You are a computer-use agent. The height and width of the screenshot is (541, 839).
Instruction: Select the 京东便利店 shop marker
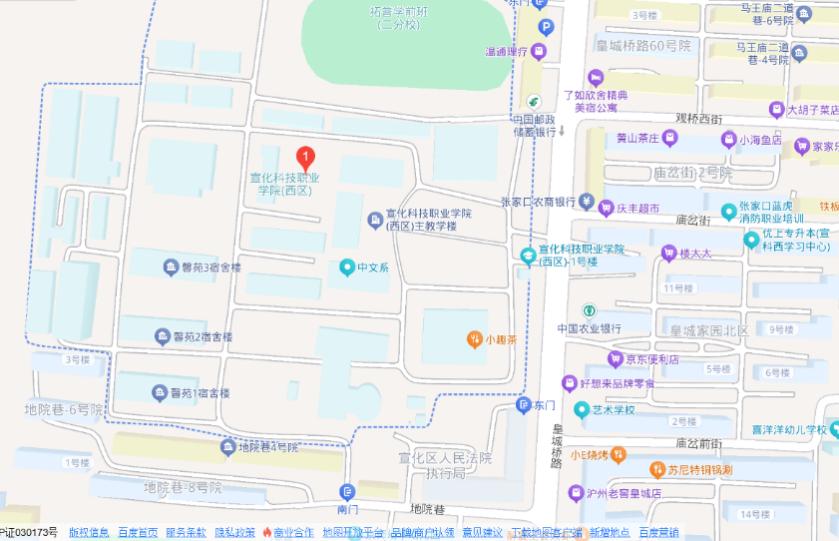click(x=612, y=358)
